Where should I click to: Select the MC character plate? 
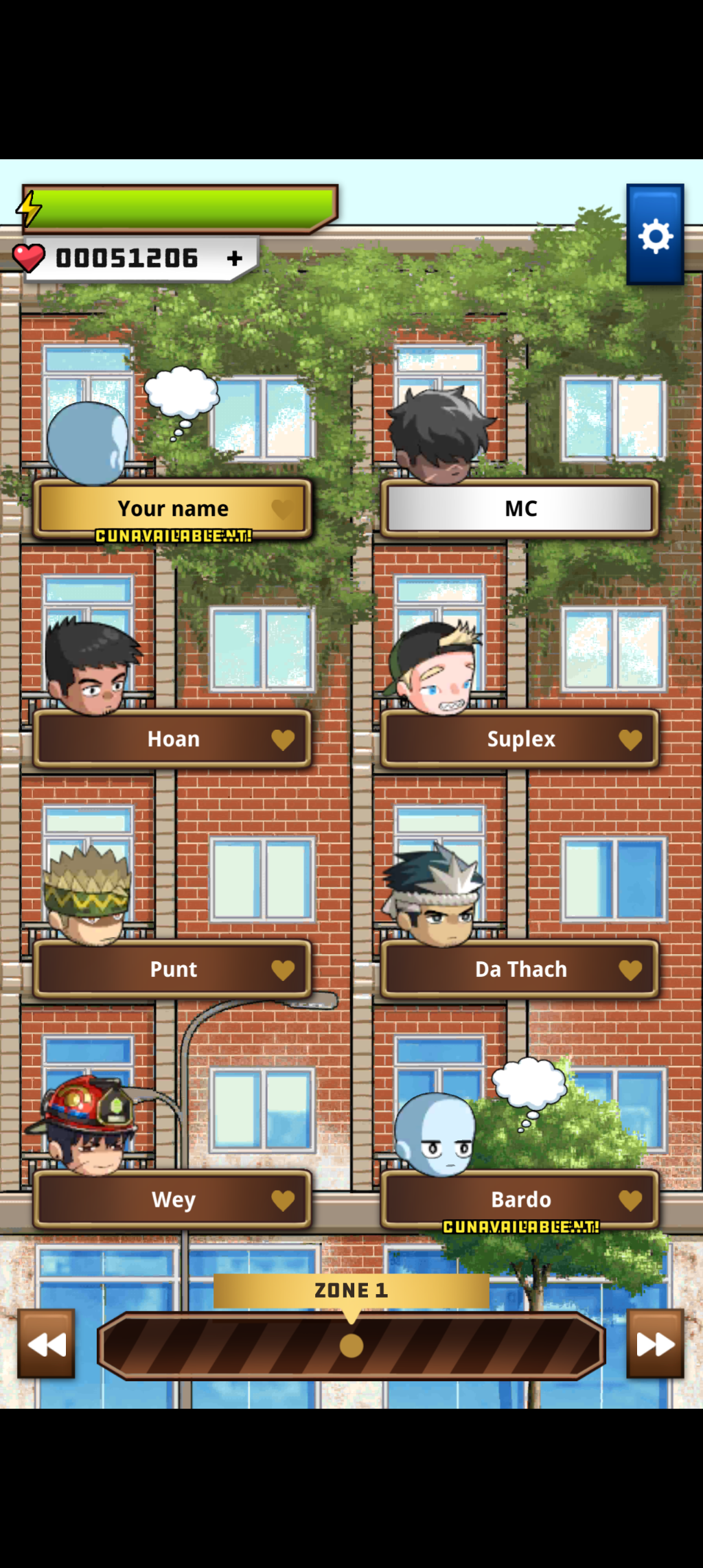point(520,509)
